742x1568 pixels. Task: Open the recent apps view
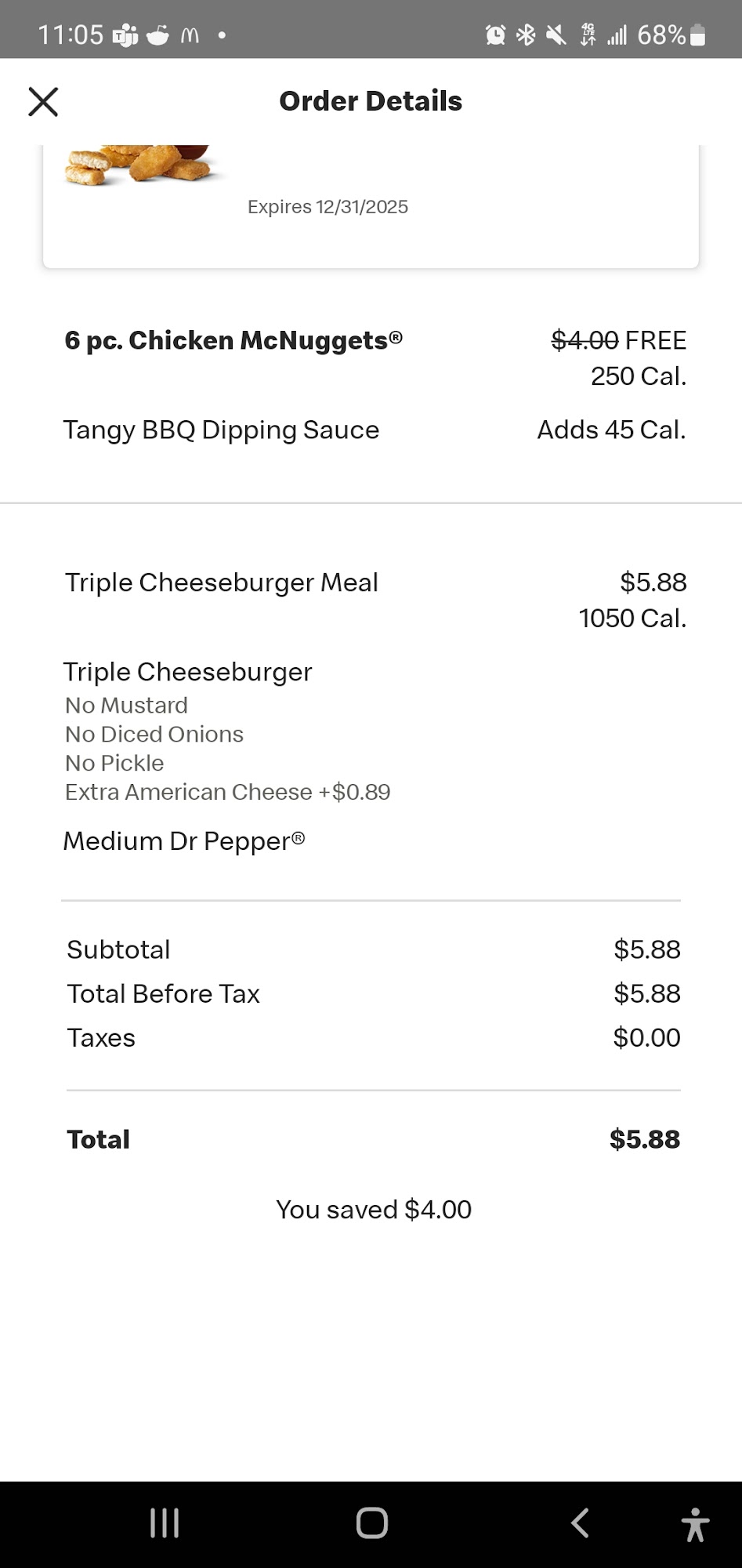(165, 1523)
